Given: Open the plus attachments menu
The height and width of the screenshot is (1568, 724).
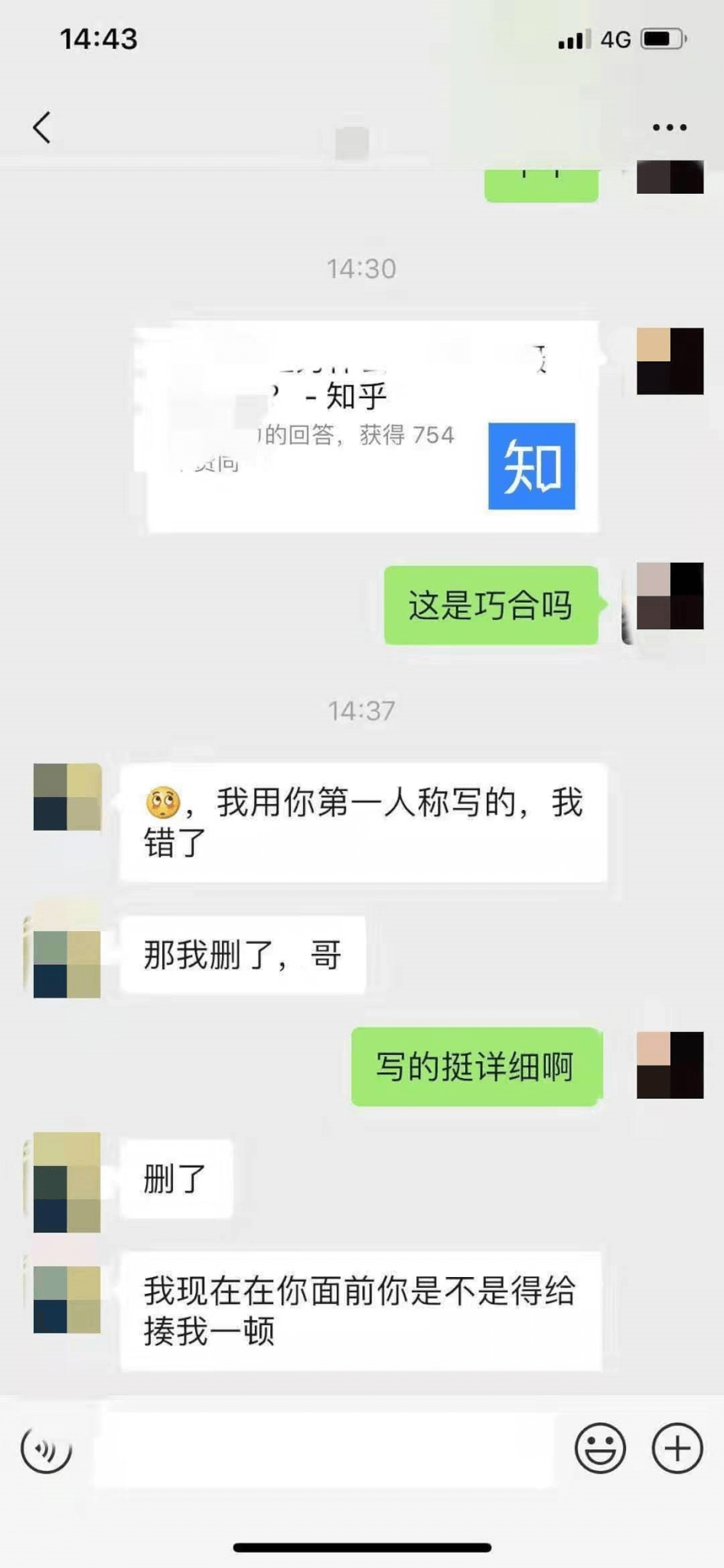Looking at the screenshot, I should (x=677, y=1448).
